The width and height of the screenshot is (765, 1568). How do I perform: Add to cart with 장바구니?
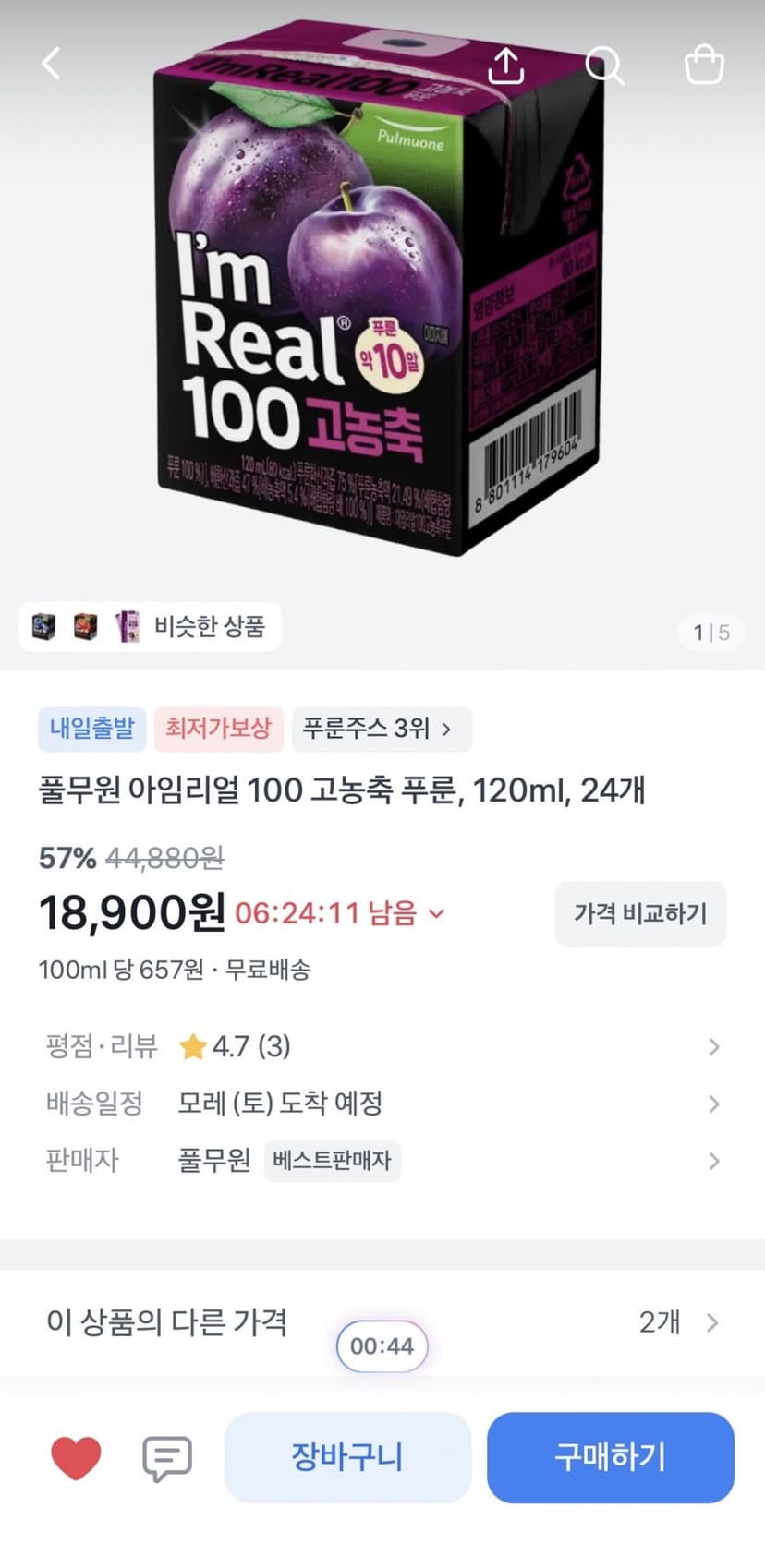click(348, 1457)
